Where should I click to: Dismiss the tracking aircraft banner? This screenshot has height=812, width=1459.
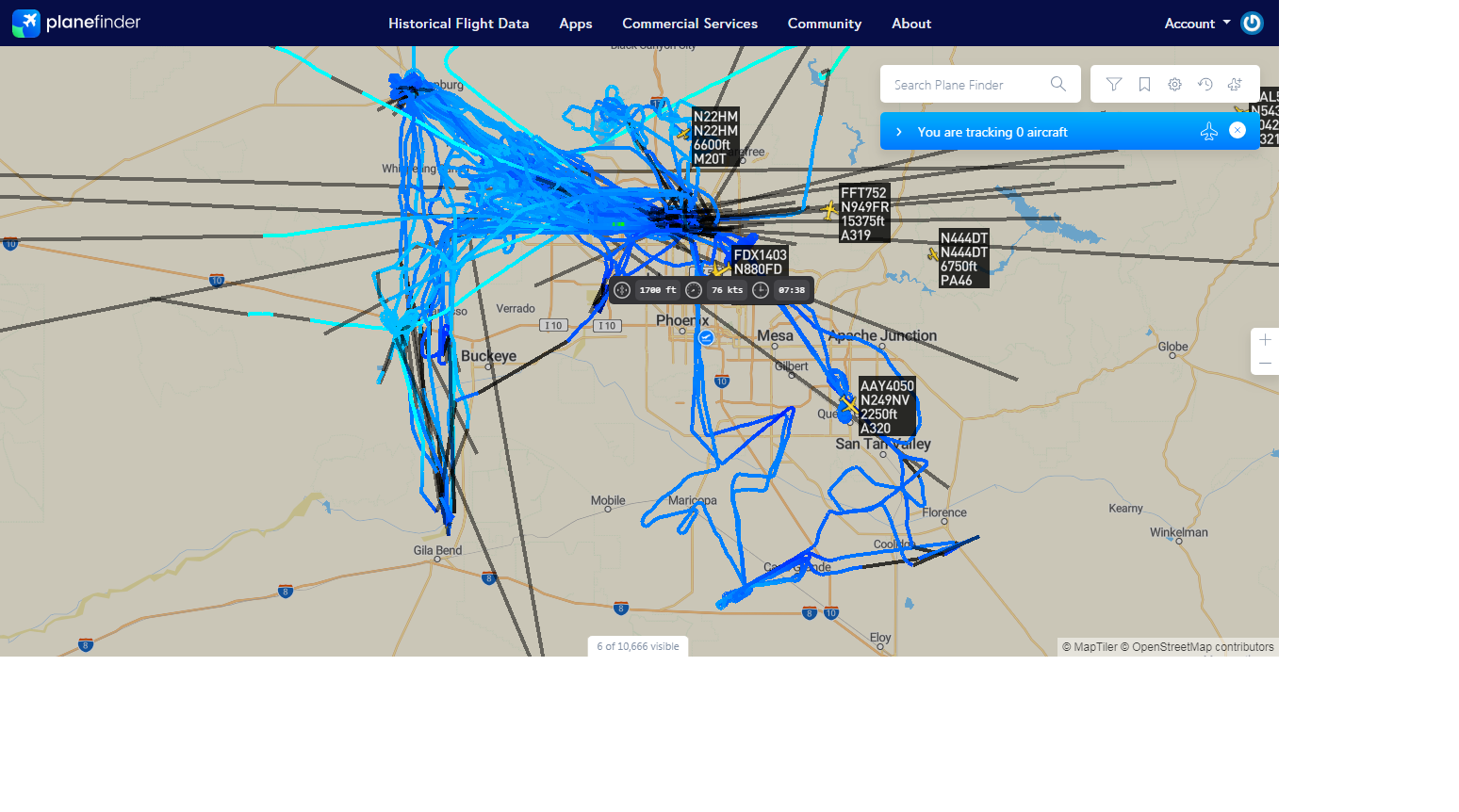tap(1238, 131)
